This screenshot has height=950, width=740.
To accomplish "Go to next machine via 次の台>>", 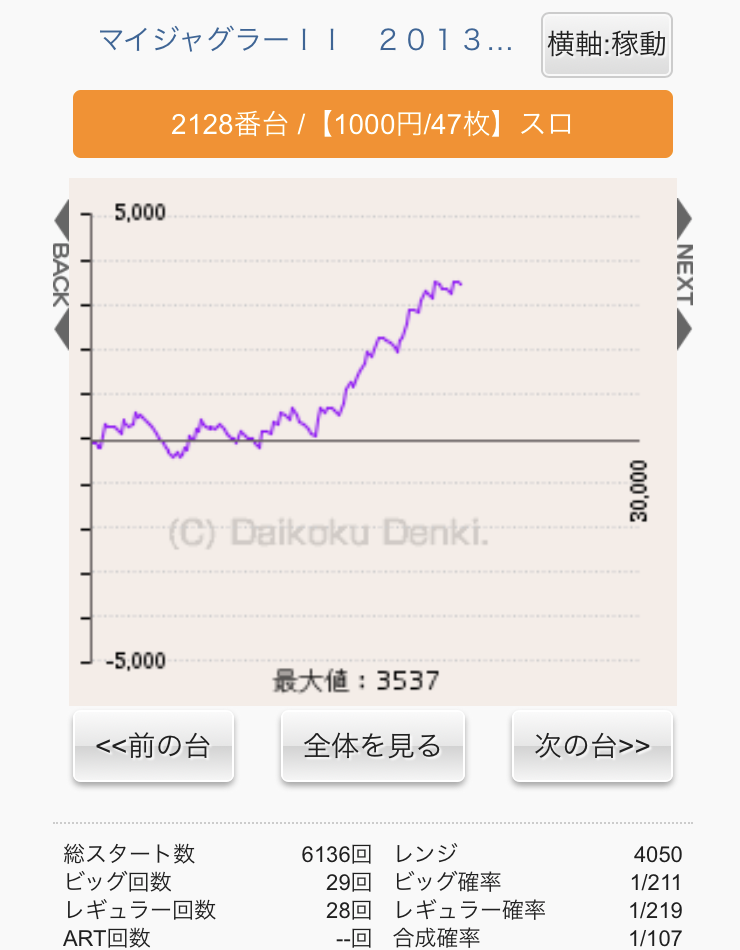I will pyautogui.click(x=592, y=746).
